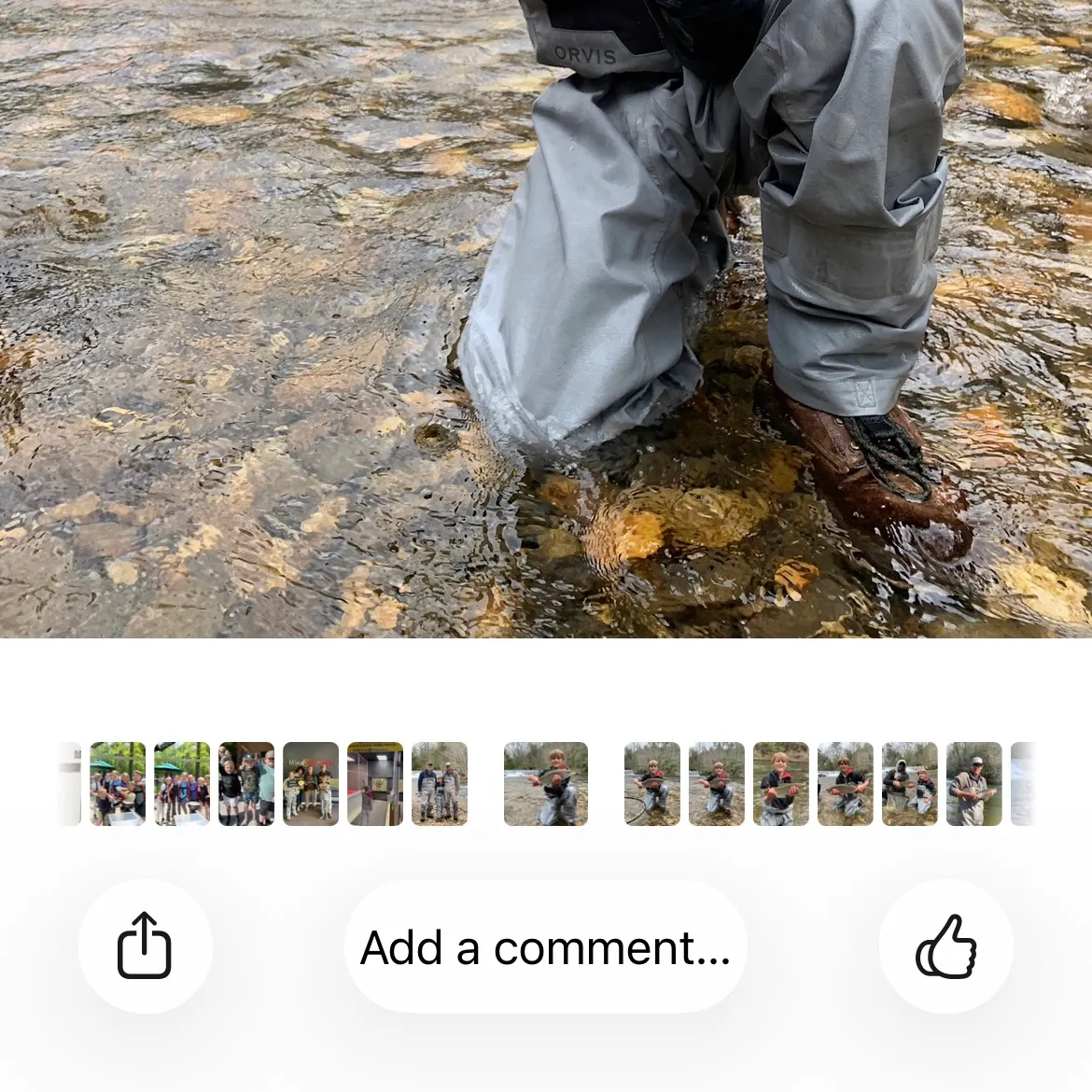1092x1092 pixels.
Task: Open the thumbnail of the indoor target room
Action: point(374,784)
